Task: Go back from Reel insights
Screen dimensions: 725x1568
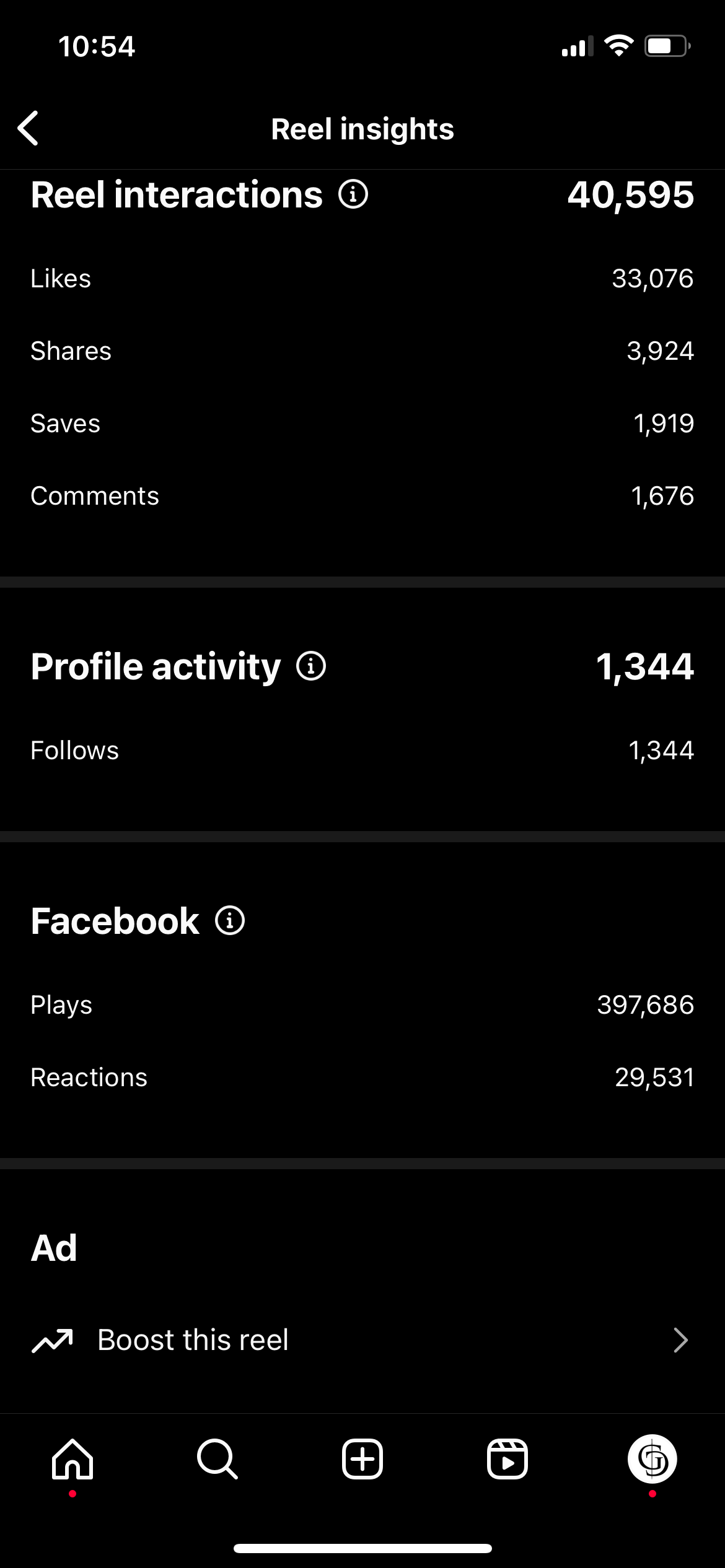Action: (x=29, y=128)
